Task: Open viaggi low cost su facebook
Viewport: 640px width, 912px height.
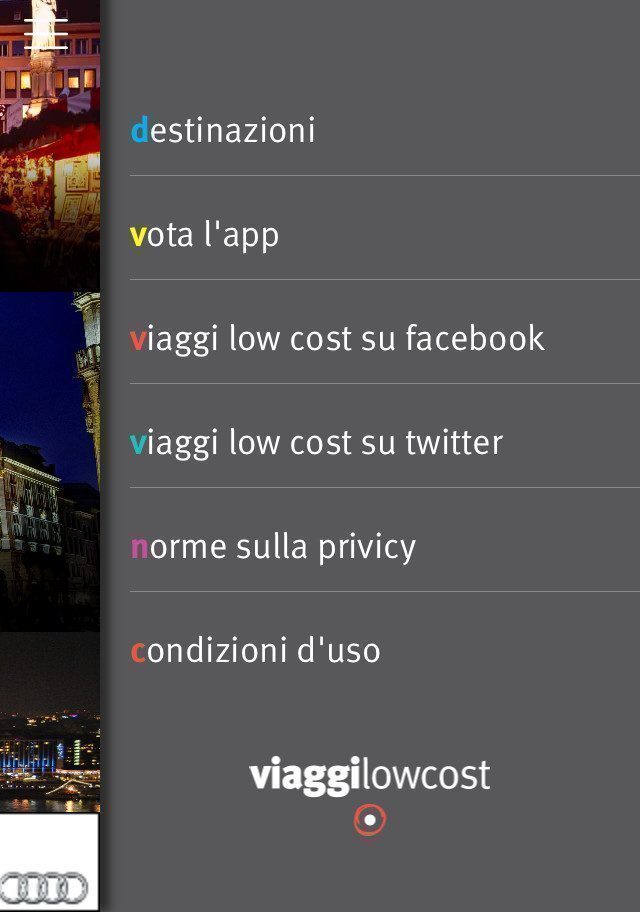Action: pyautogui.click(x=338, y=338)
